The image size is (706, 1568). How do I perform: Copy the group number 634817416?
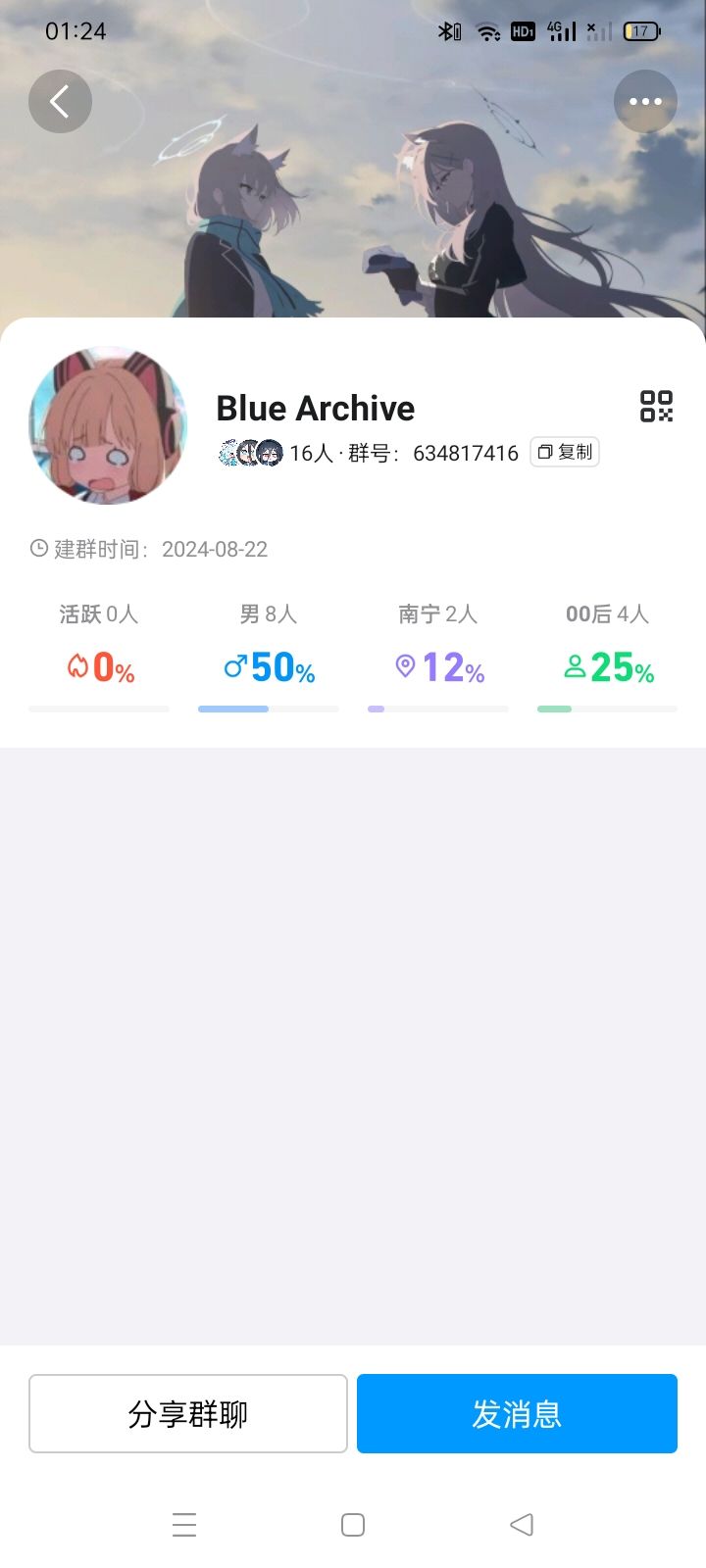pos(565,452)
